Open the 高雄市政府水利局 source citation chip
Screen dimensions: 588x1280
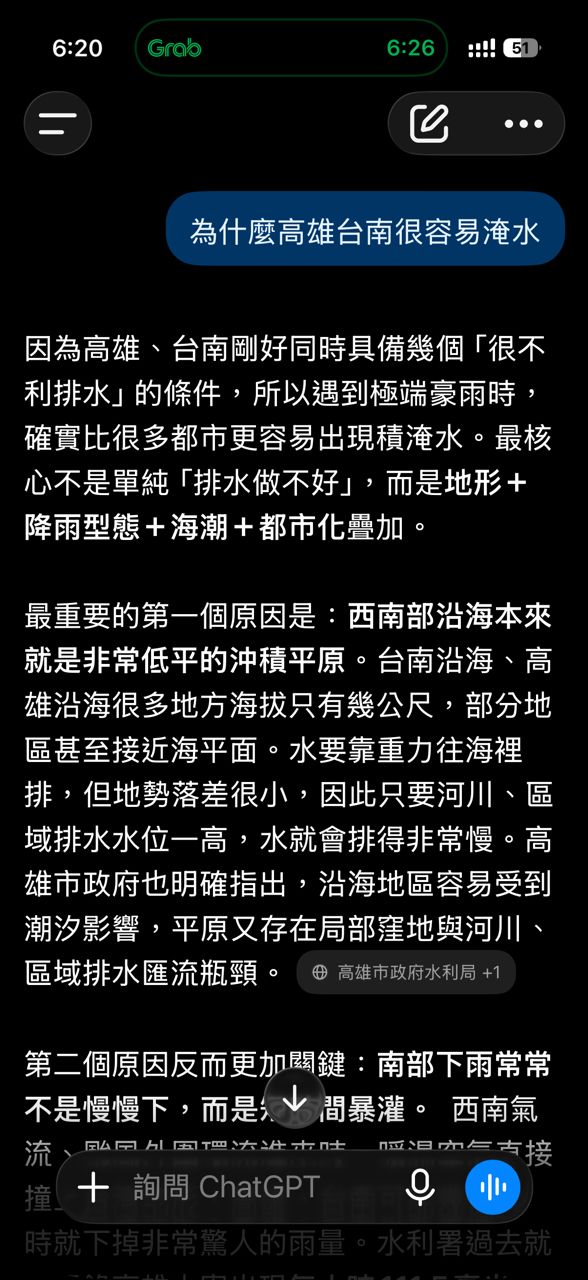click(x=406, y=972)
